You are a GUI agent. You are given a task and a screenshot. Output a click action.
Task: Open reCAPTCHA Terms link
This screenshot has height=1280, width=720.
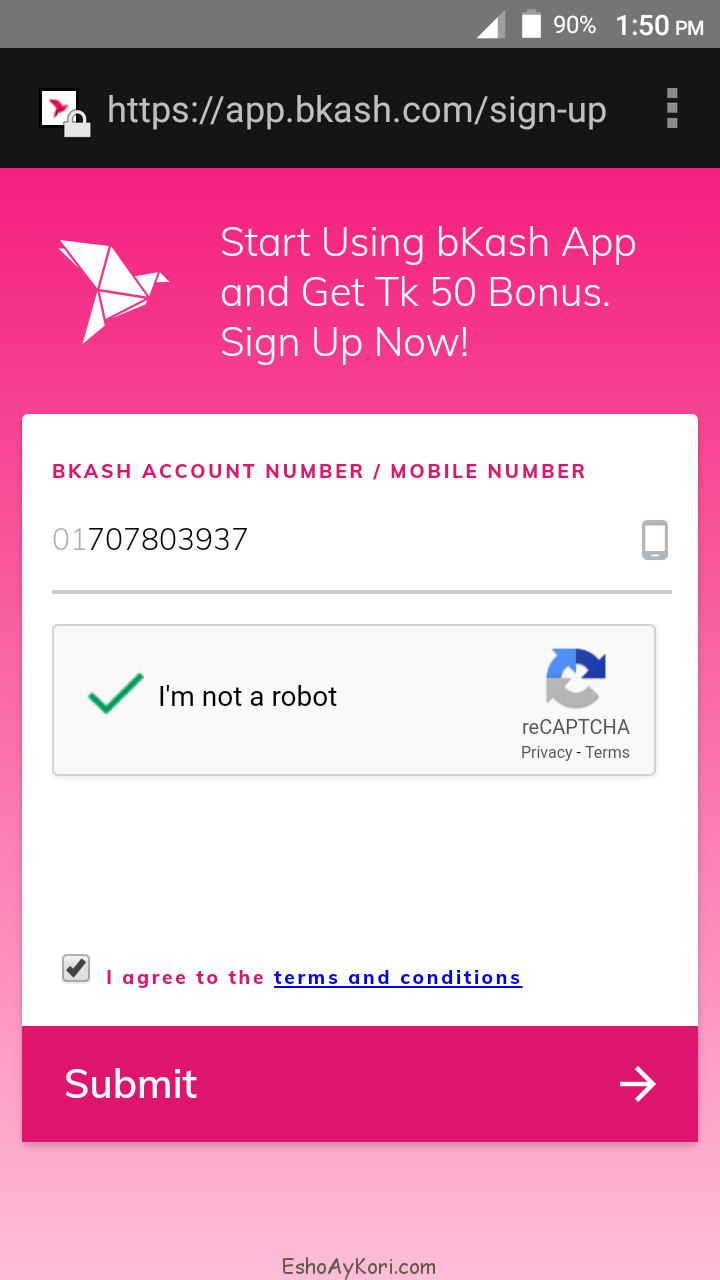click(608, 753)
